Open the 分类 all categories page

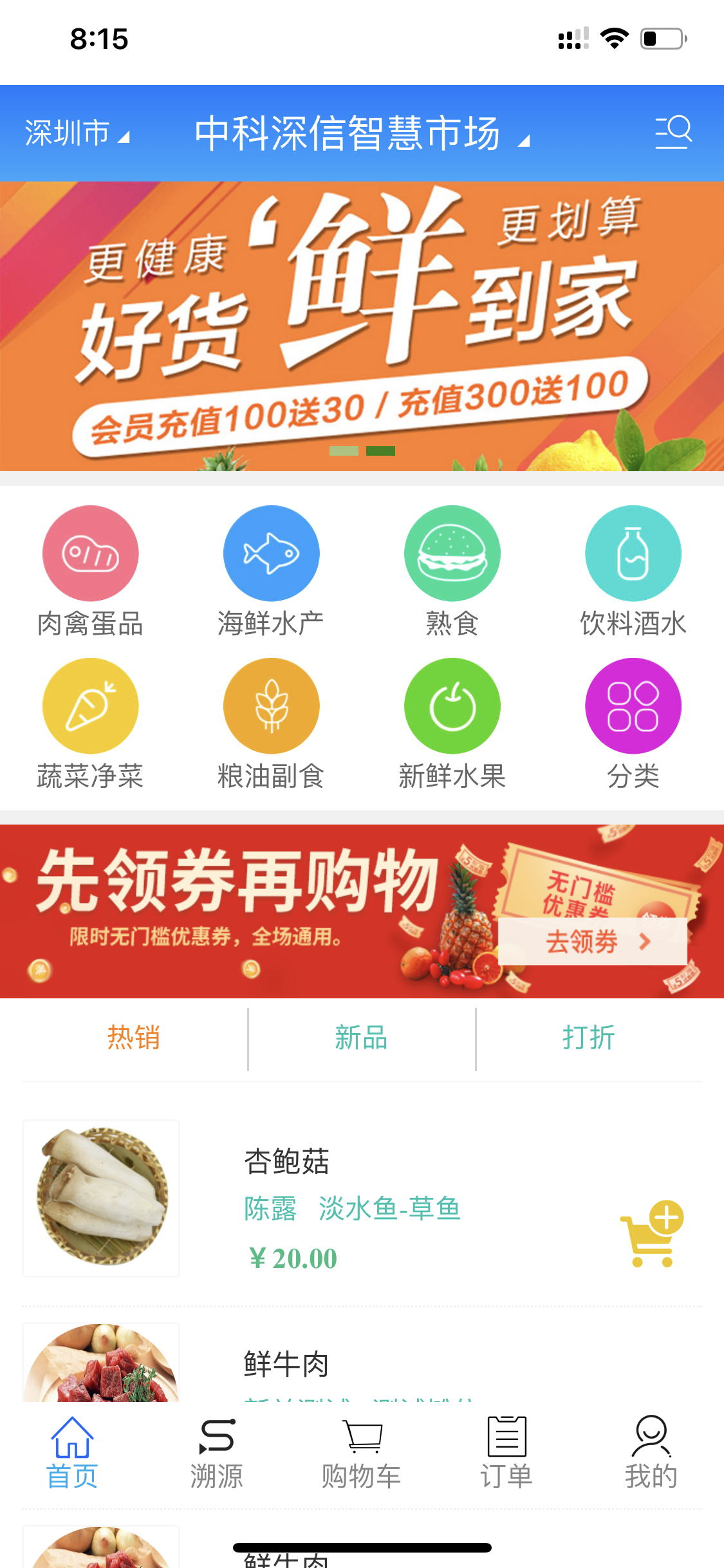[x=633, y=723]
